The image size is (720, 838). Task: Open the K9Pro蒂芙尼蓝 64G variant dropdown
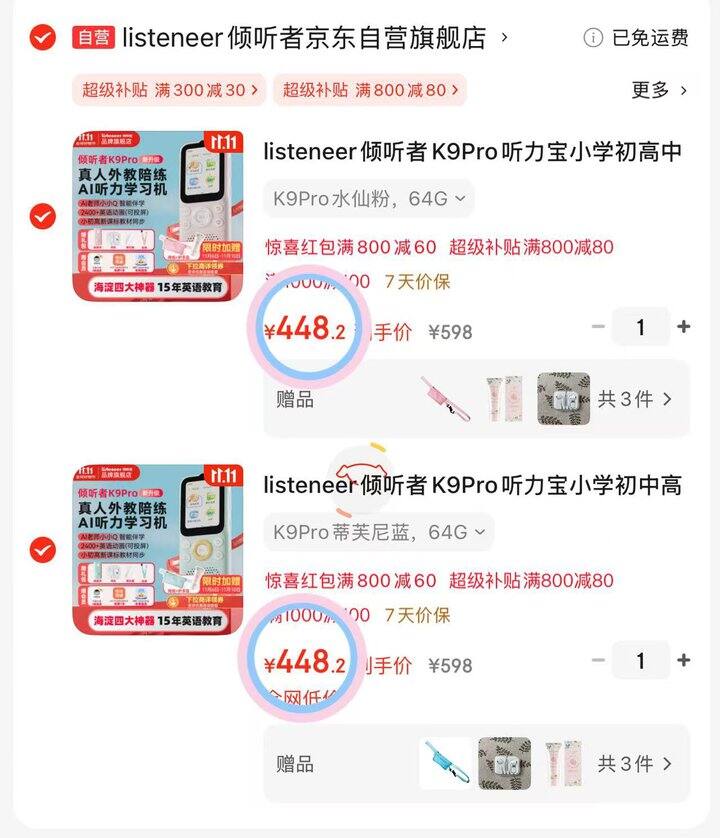tap(367, 532)
